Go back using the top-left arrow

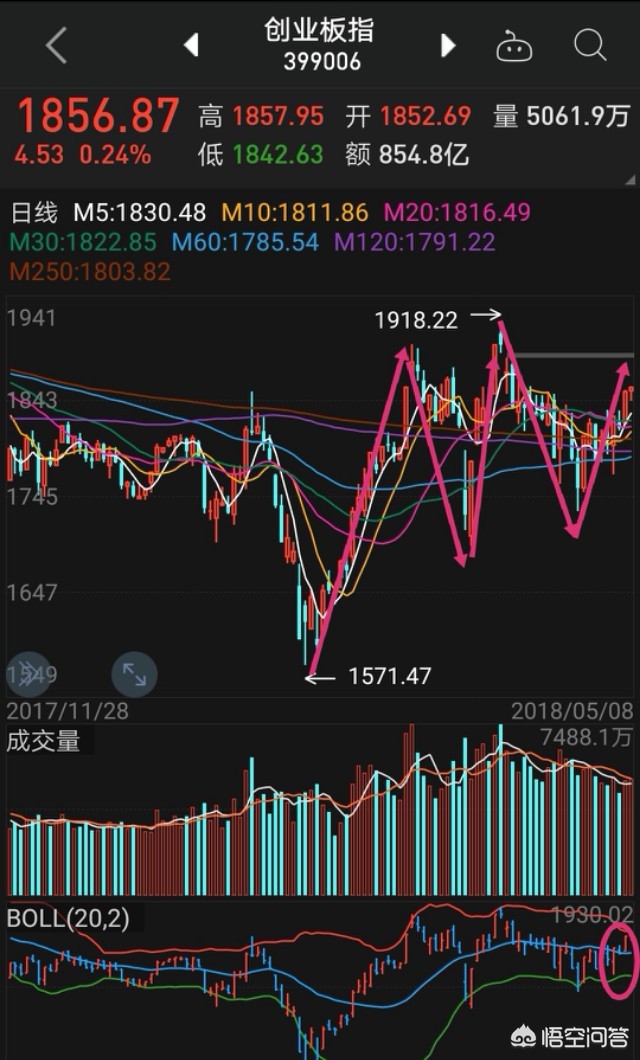coord(57,45)
